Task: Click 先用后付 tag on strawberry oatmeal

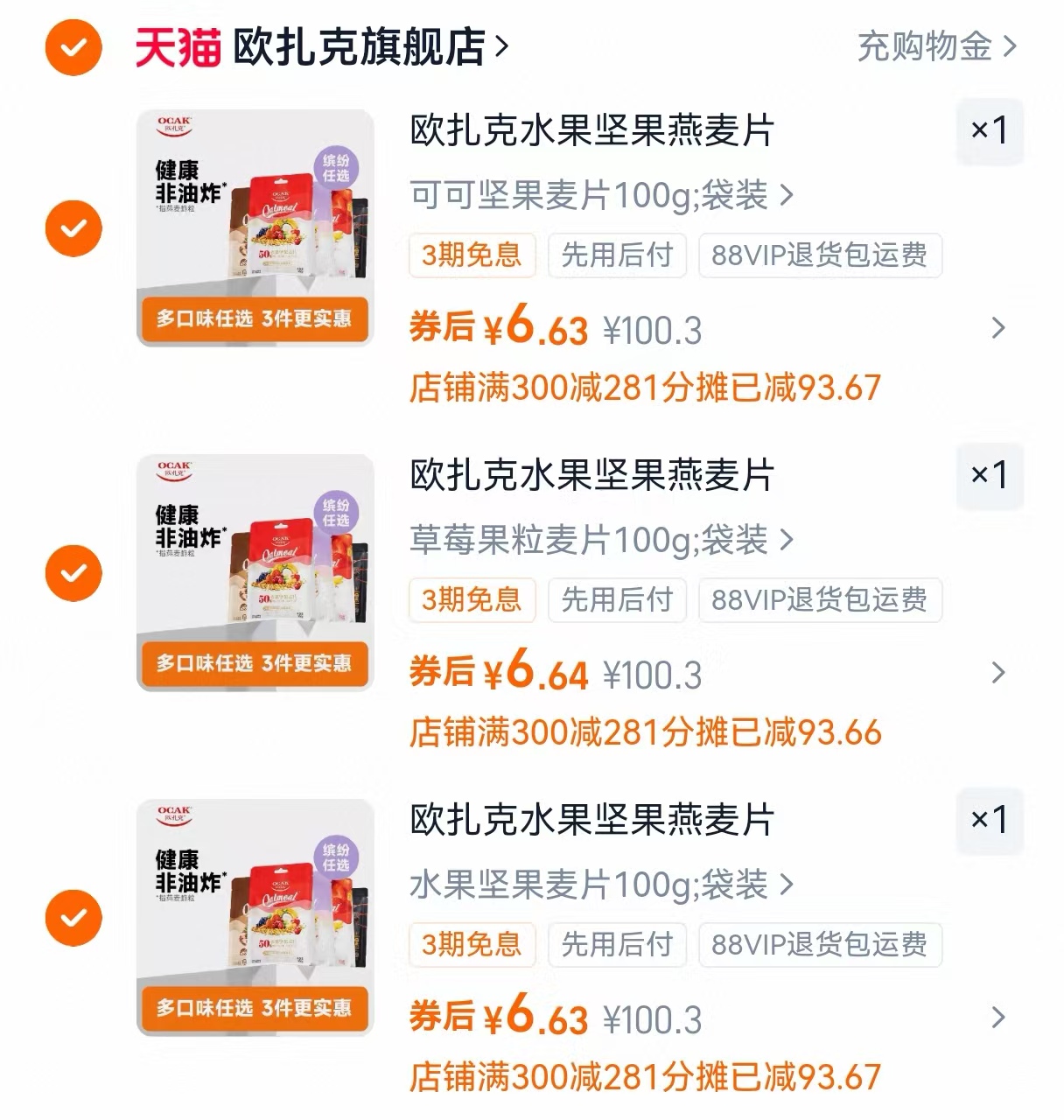Action: [x=616, y=601]
